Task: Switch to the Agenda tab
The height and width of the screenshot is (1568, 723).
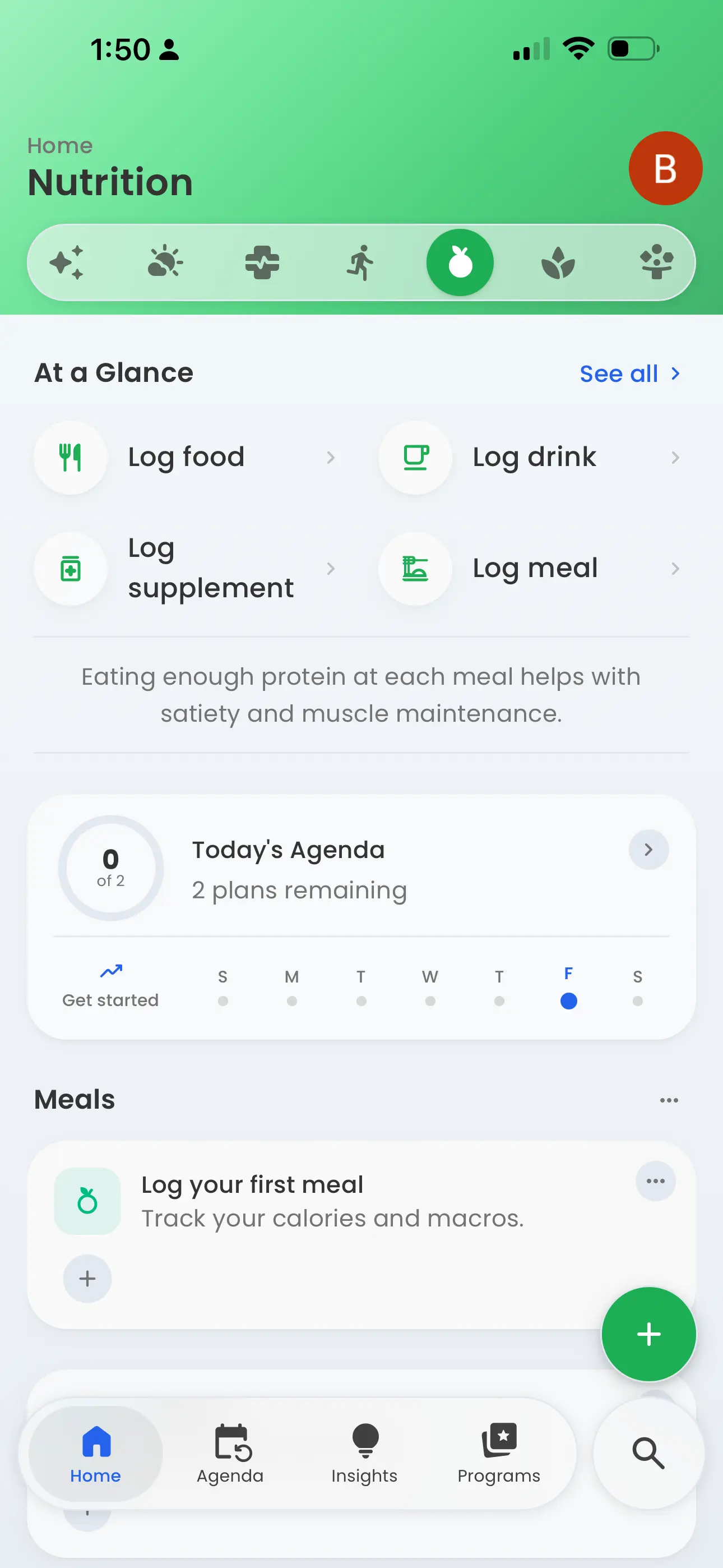Action: [x=230, y=1454]
